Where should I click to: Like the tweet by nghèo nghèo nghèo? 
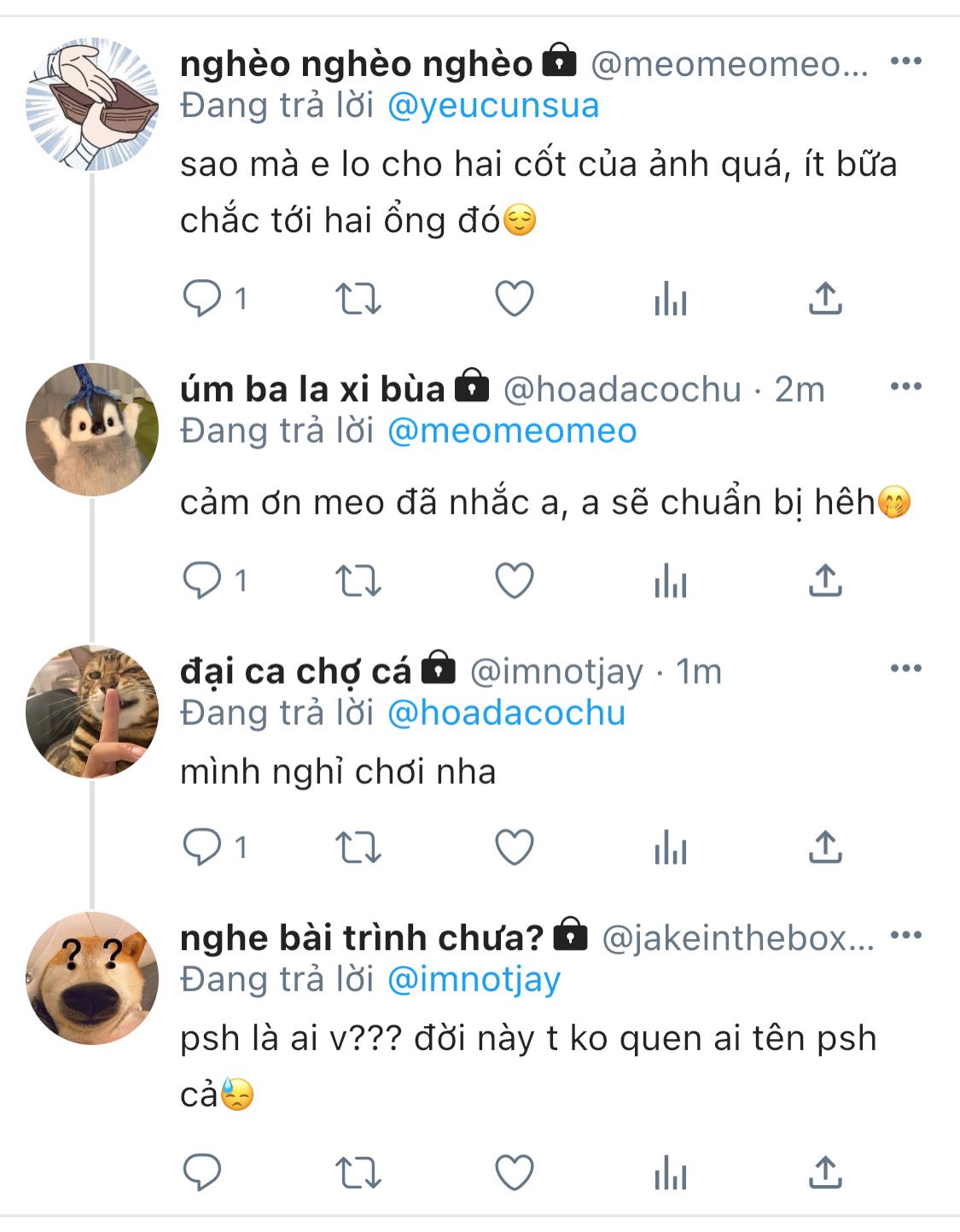[x=515, y=299]
